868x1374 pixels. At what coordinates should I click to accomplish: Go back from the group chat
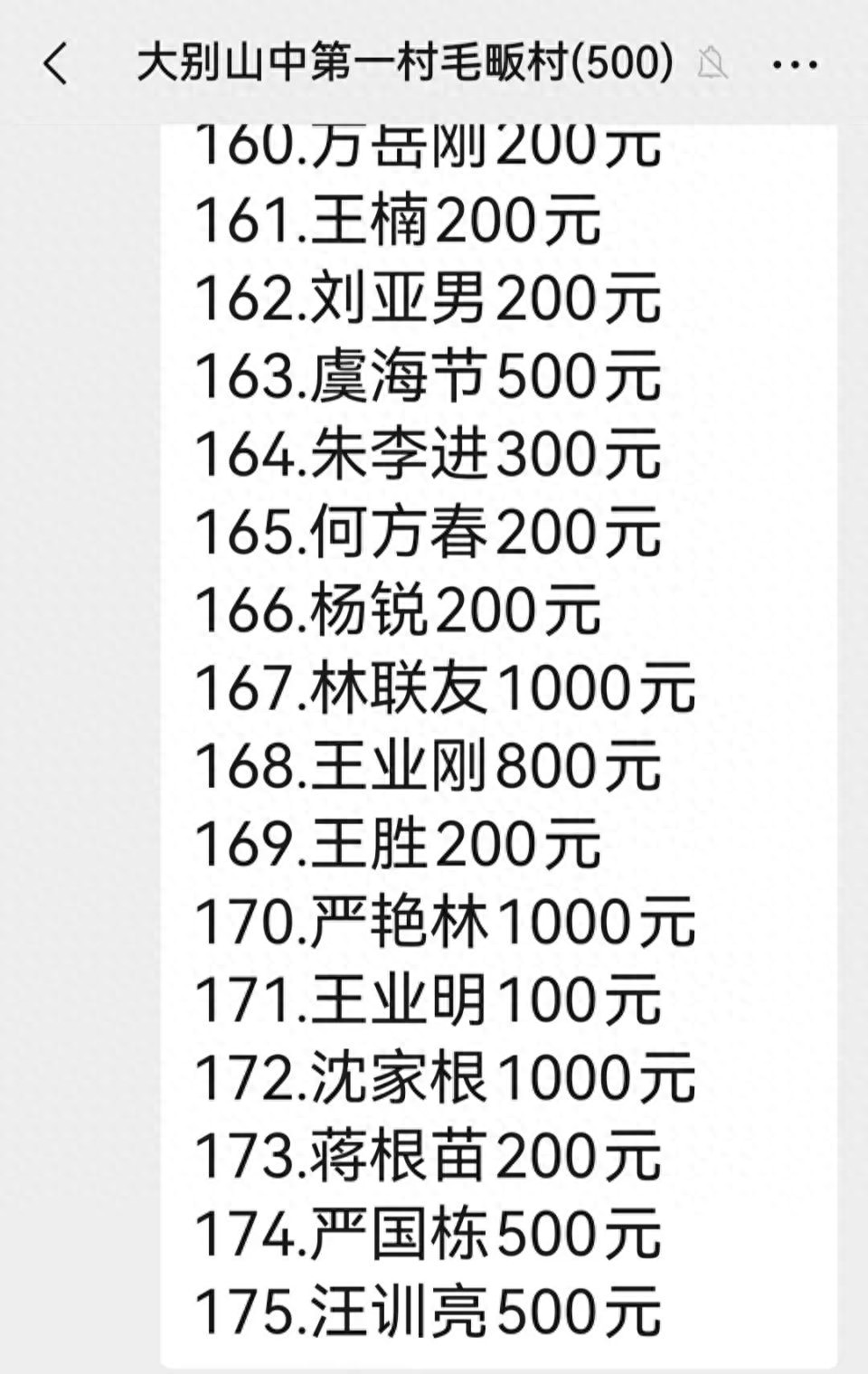click(56, 65)
